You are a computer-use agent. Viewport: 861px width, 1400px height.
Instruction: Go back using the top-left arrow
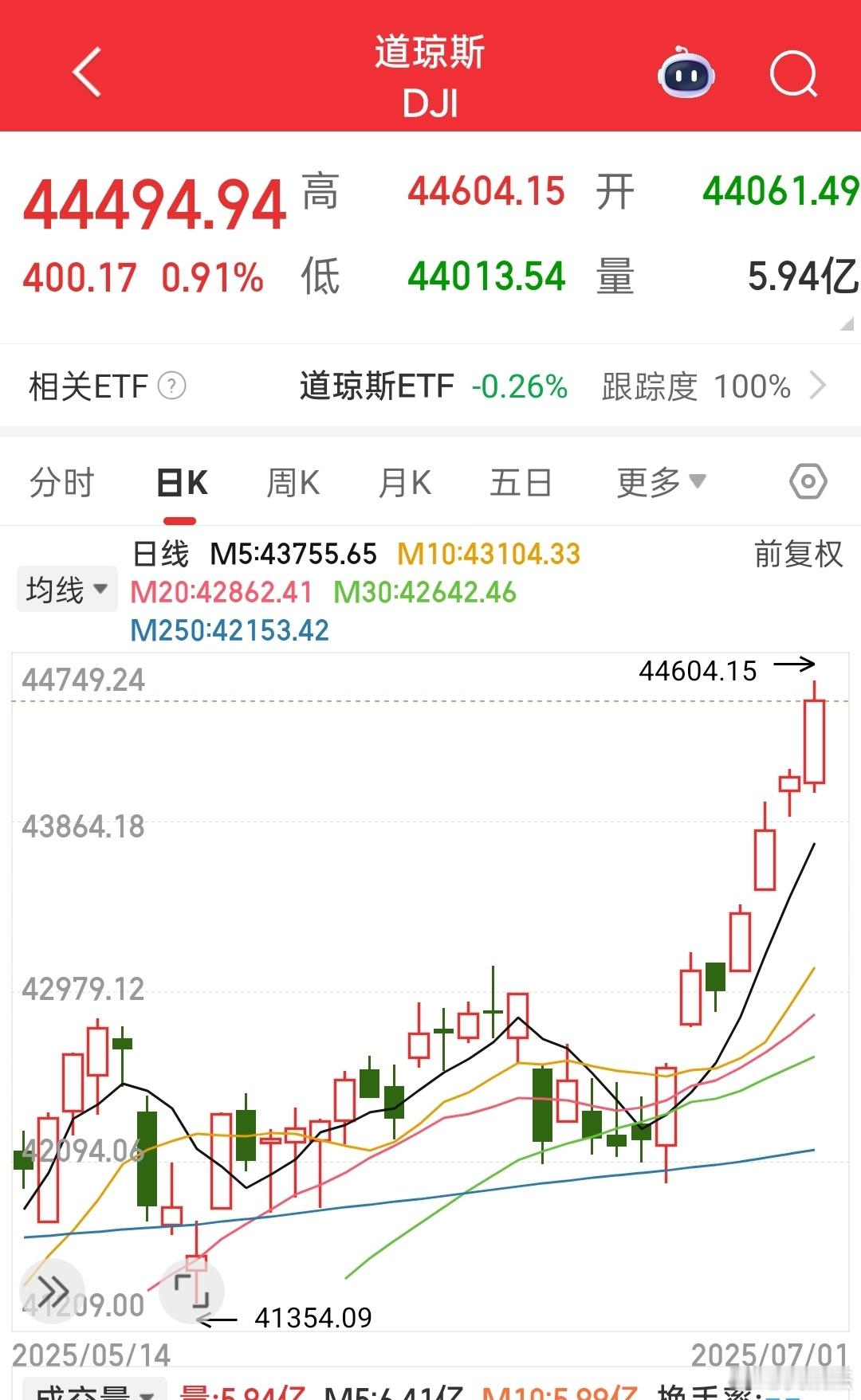(87, 73)
